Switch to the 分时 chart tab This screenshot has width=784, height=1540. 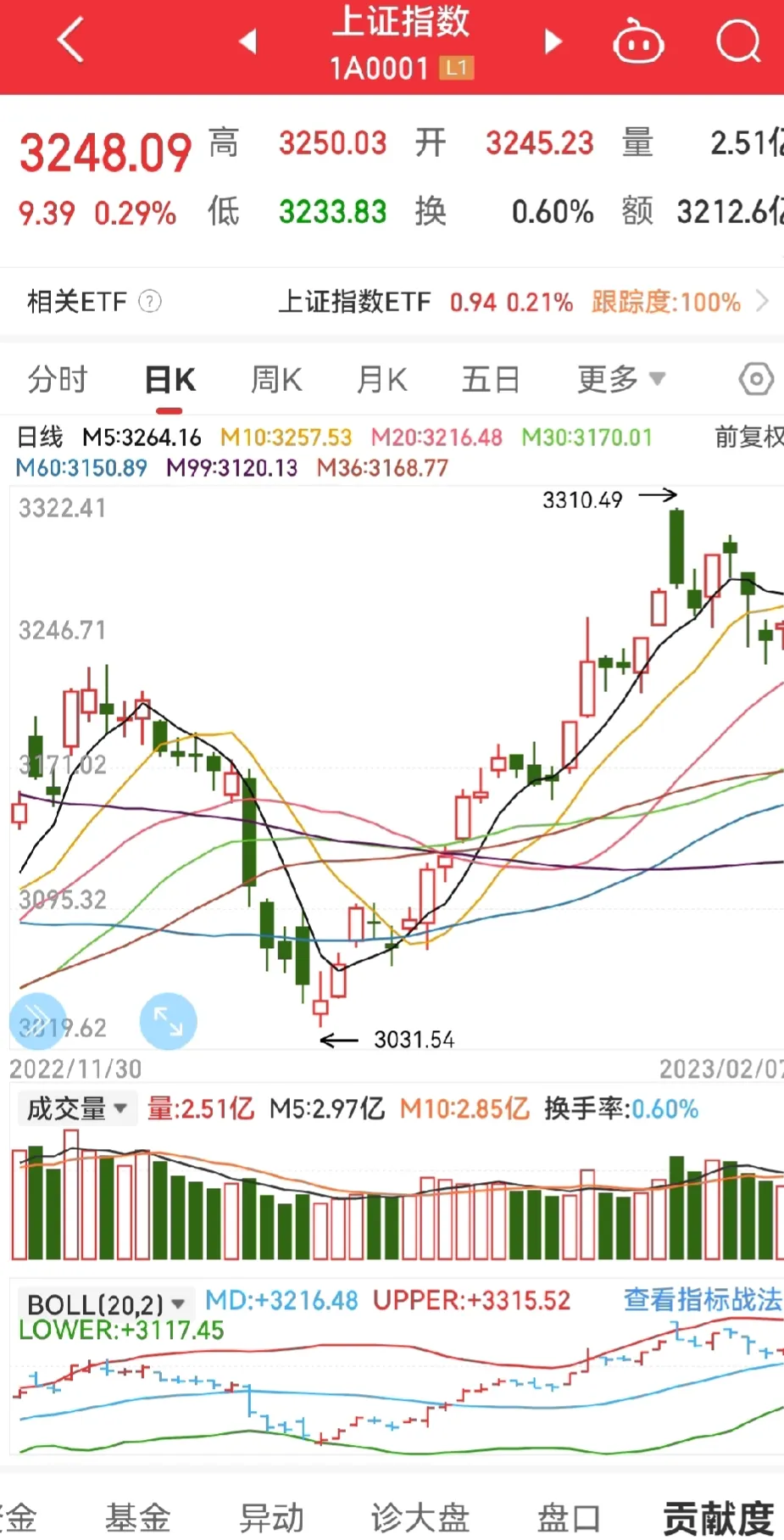[58, 380]
